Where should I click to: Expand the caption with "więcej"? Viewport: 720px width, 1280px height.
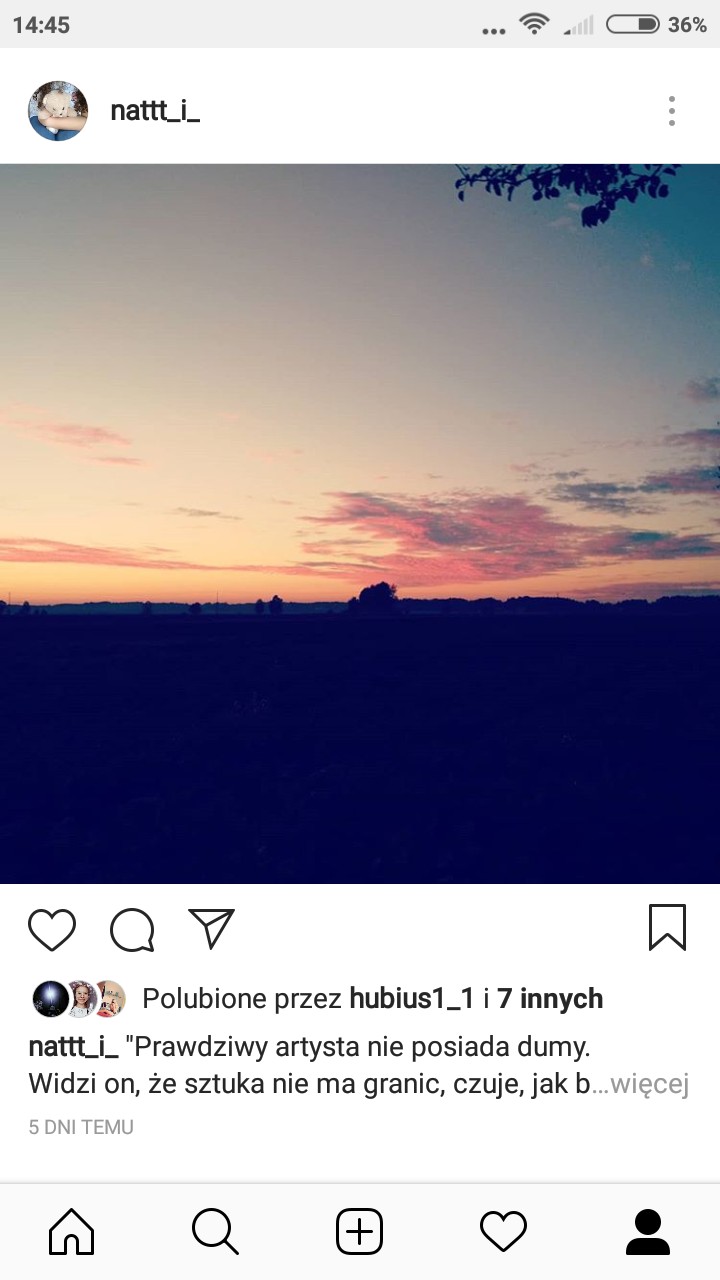653,1084
